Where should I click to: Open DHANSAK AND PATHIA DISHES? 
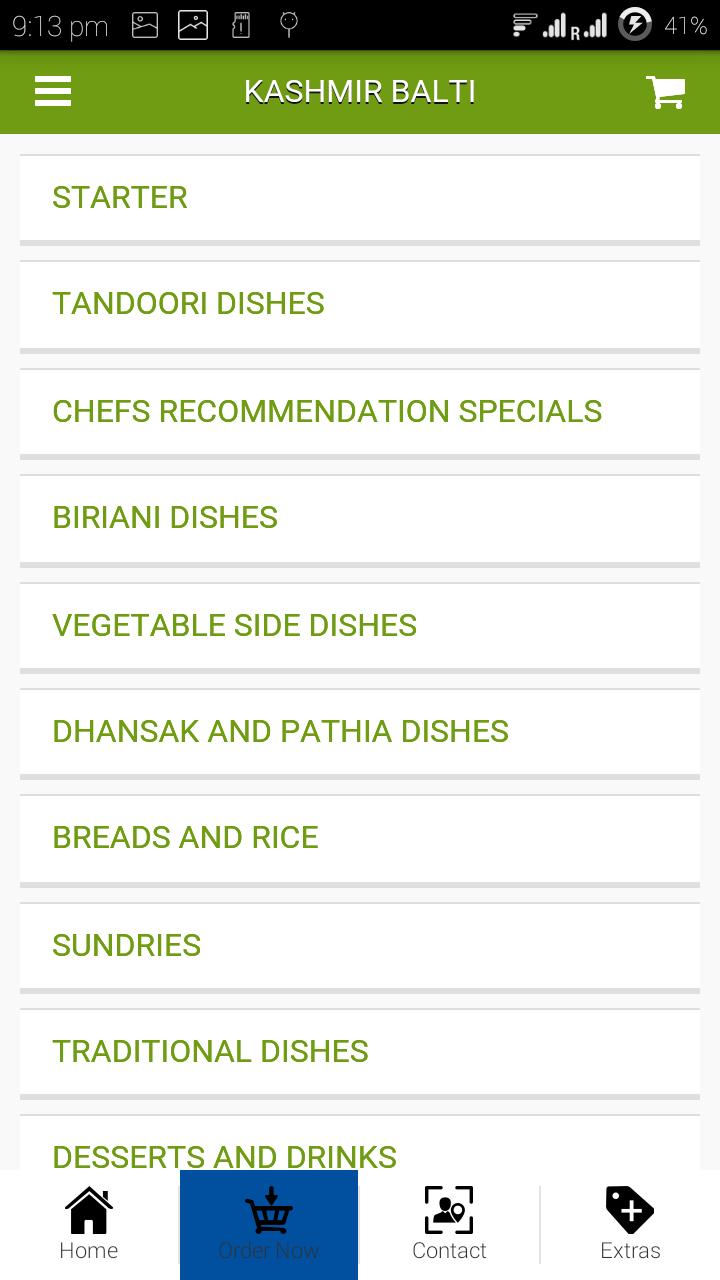tap(360, 731)
